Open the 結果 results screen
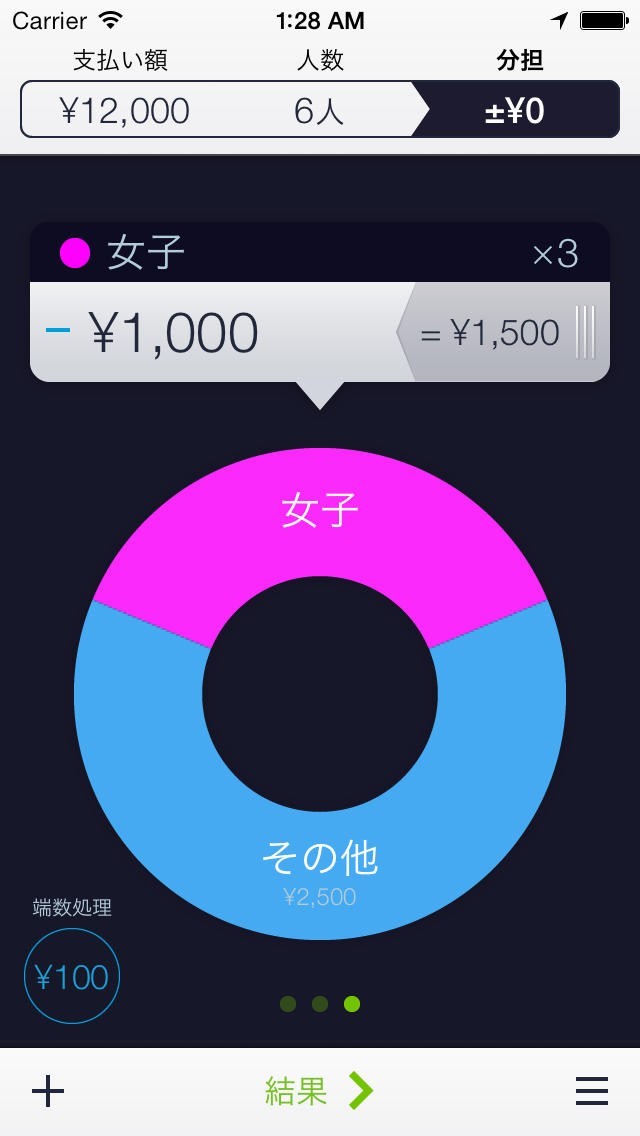Screen dimensions: 640x1136 [320, 1091]
